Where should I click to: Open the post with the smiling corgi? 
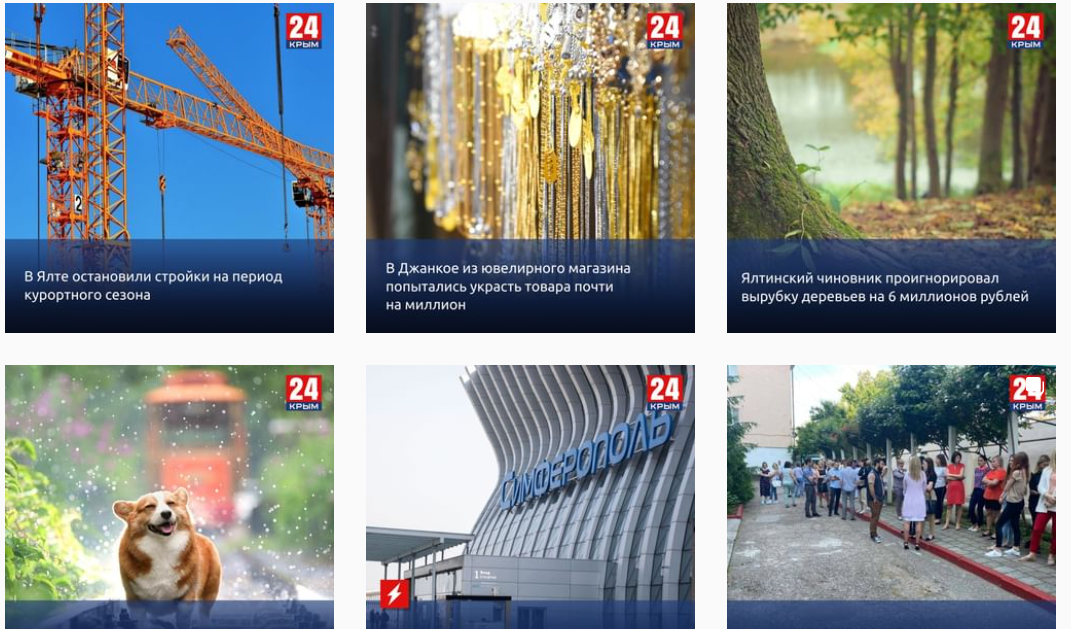pyautogui.click(x=169, y=496)
